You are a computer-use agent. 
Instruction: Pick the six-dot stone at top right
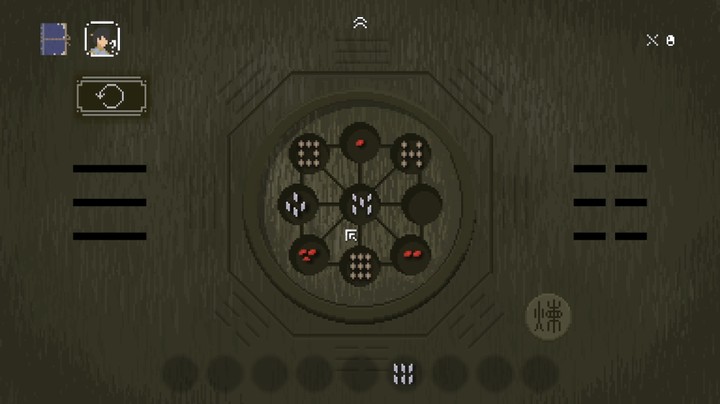coord(410,153)
